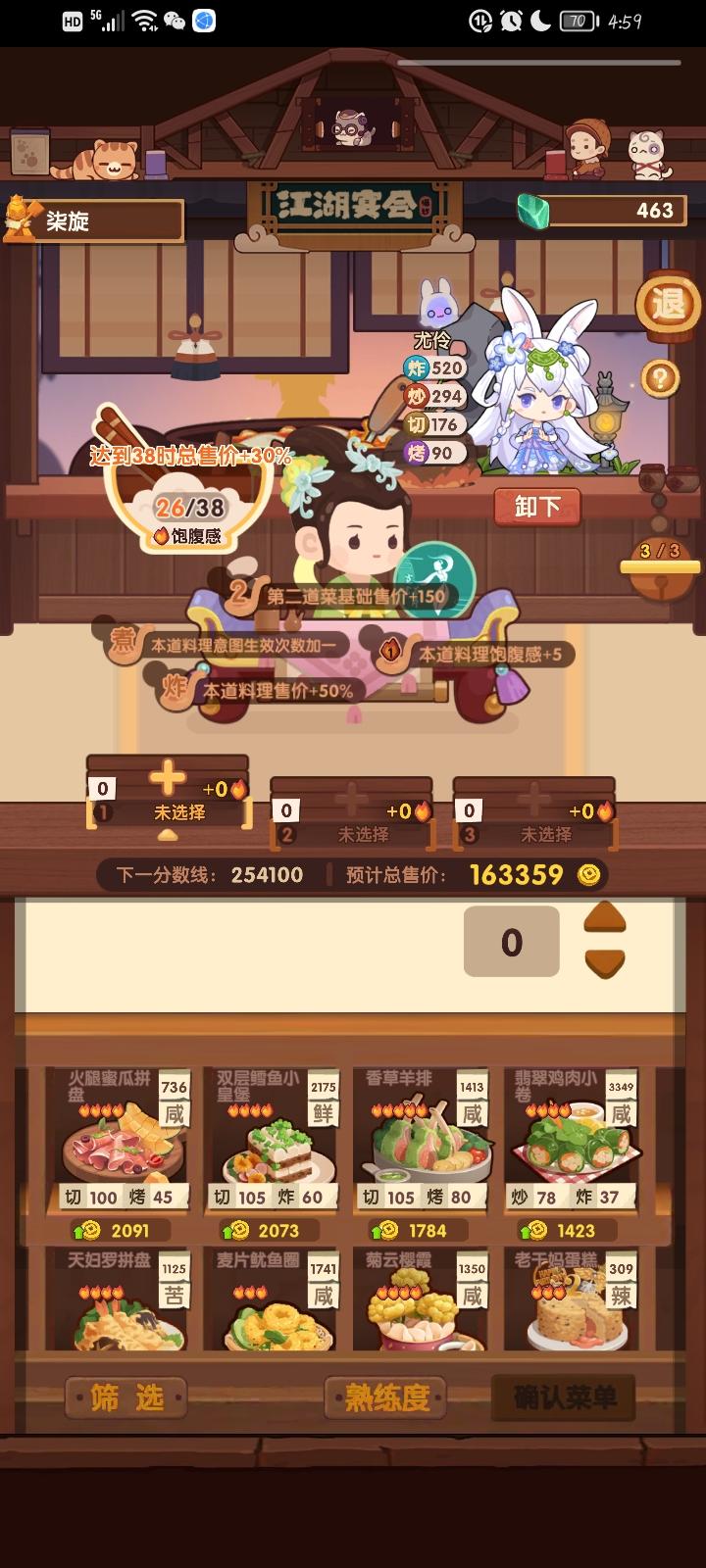Tap the flame icon on the 饱腹感 bowl

point(160,535)
